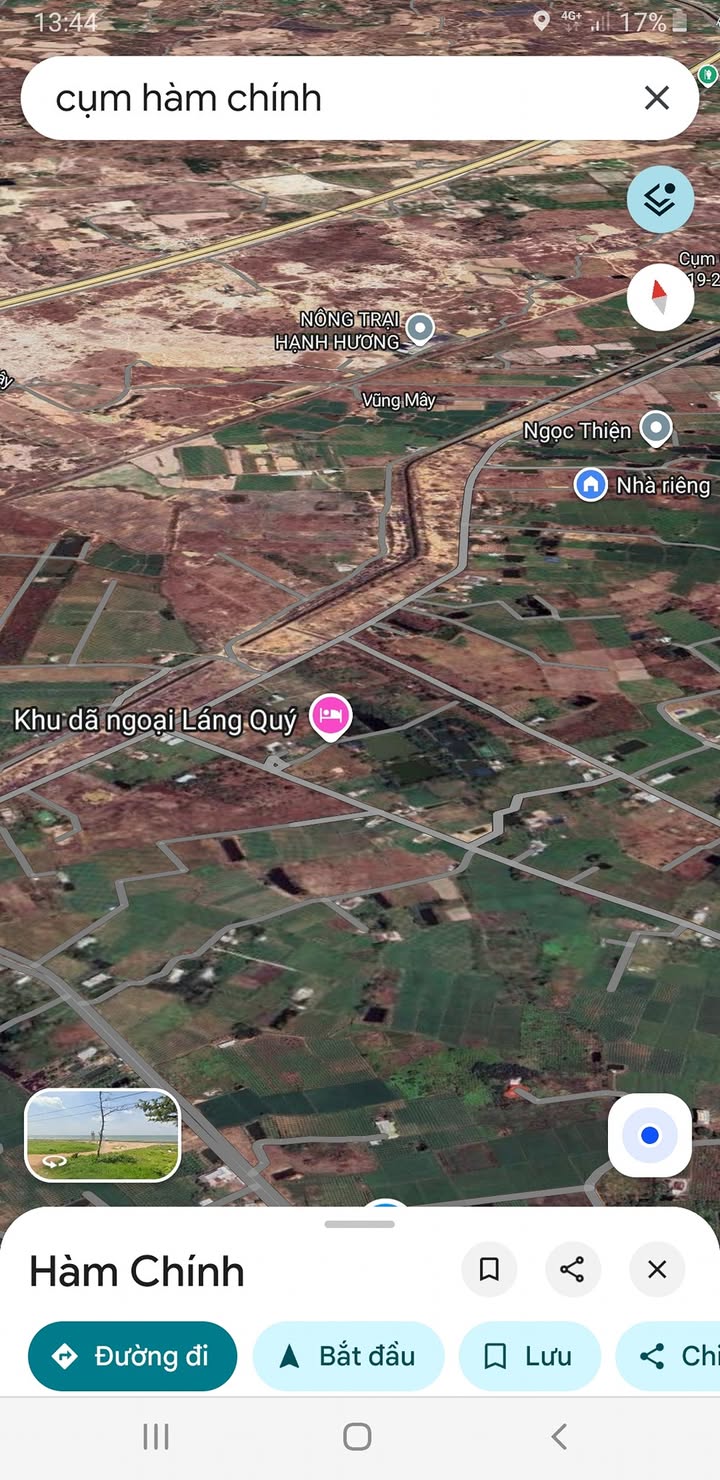Go back with the system back button
720x1480 pixels.
[x=559, y=1437]
